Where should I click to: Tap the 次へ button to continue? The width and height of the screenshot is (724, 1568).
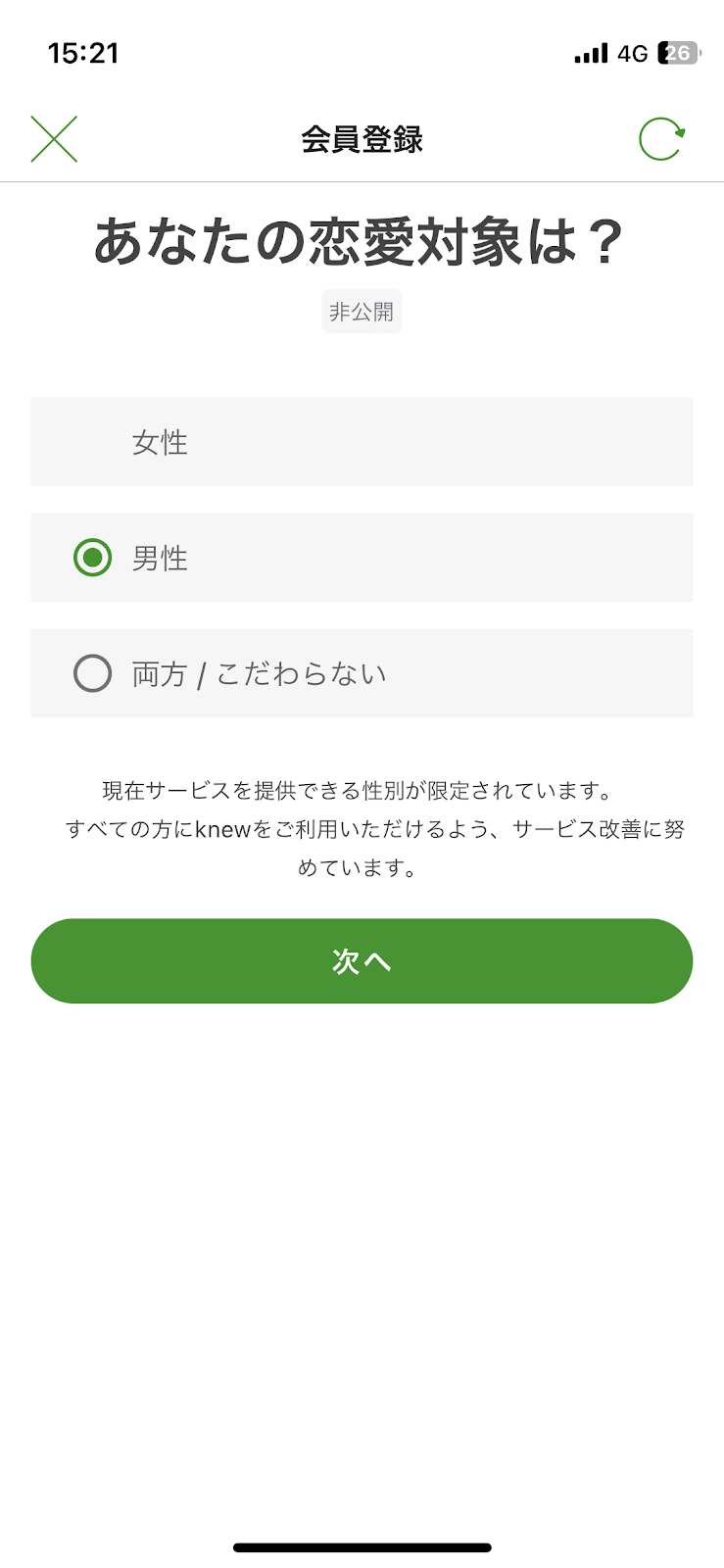(x=362, y=961)
